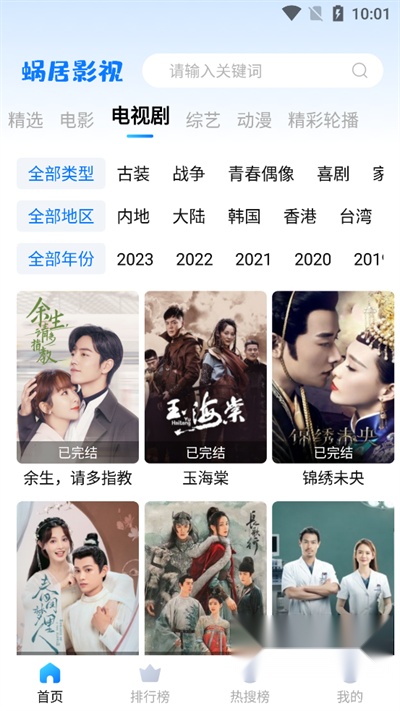The width and height of the screenshot is (400, 711).
Task: Select the 青春偶像 genre chip
Action: pos(261,174)
